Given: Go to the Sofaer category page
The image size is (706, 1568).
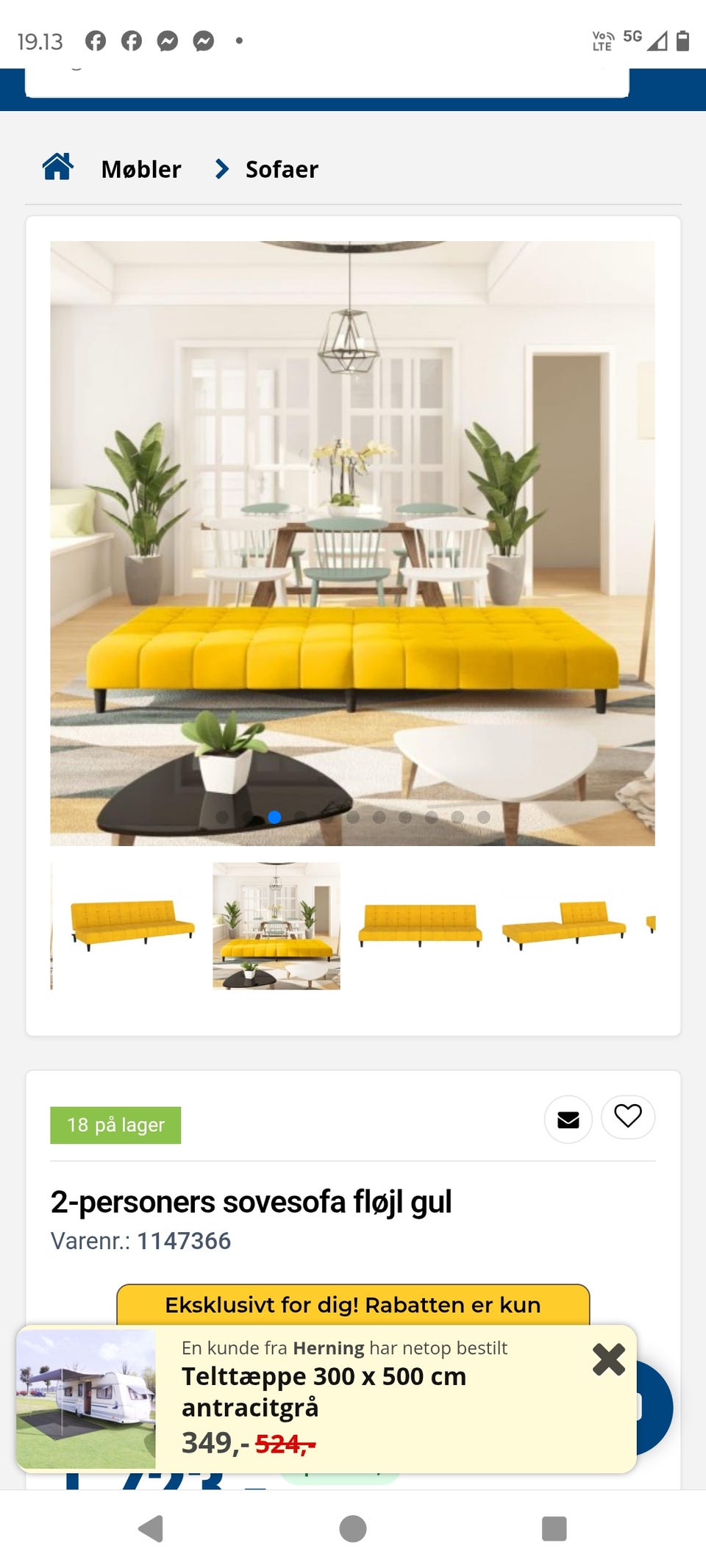Looking at the screenshot, I should [282, 168].
